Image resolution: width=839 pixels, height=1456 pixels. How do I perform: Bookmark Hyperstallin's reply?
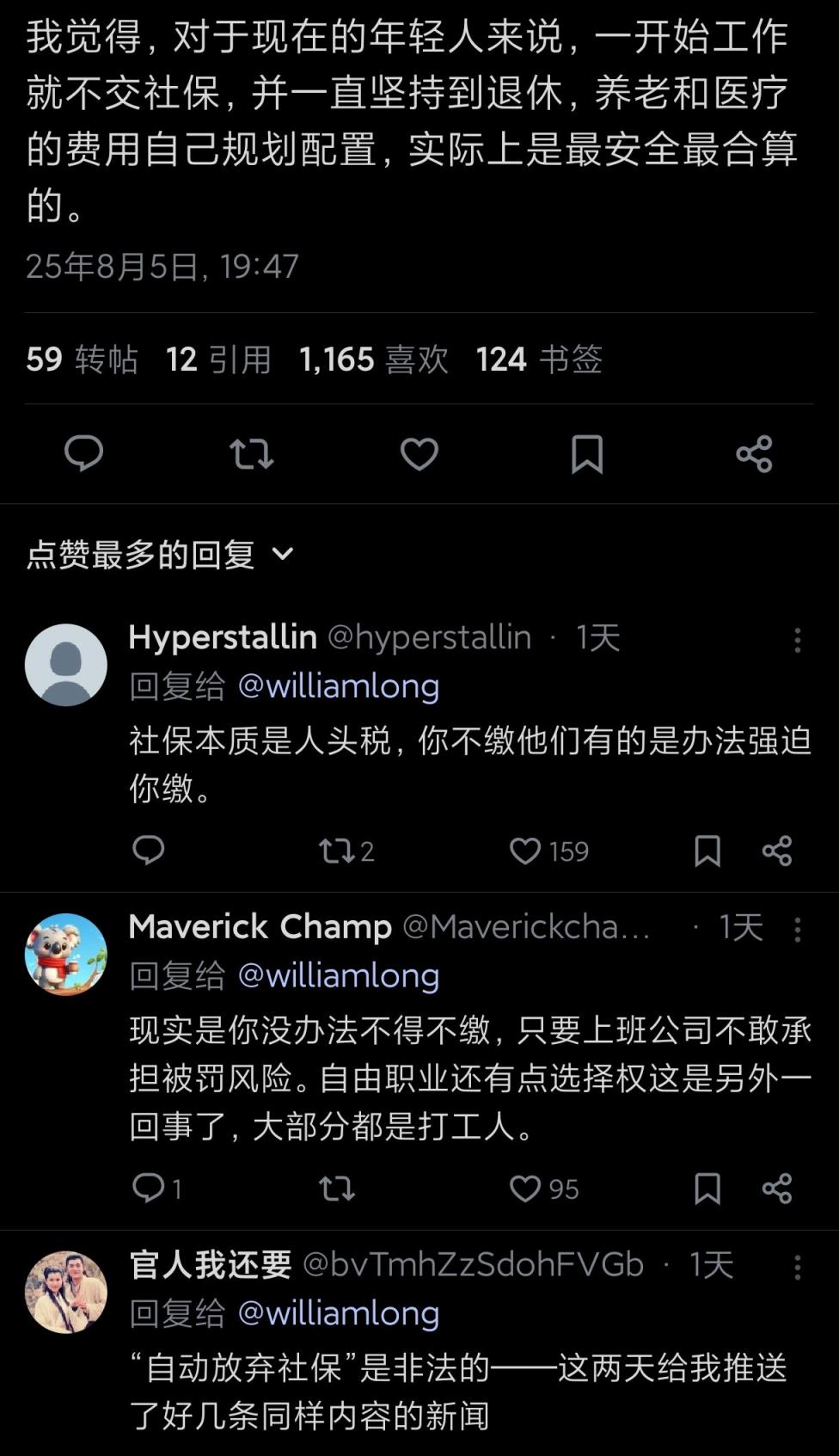click(x=707, y=851)
